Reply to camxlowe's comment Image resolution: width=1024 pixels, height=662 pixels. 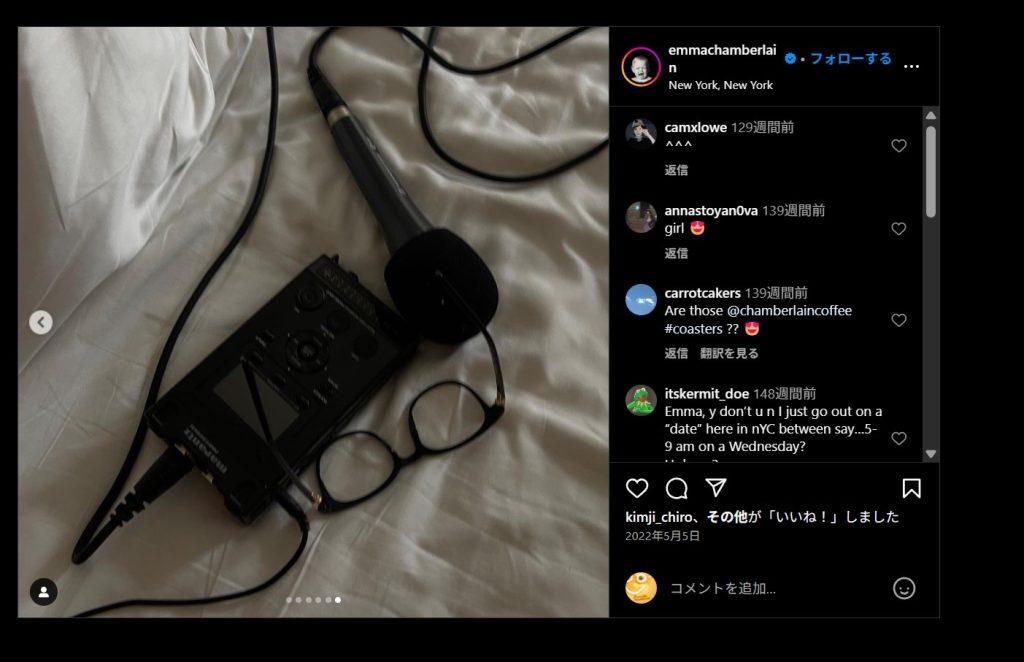pos(676,170)
